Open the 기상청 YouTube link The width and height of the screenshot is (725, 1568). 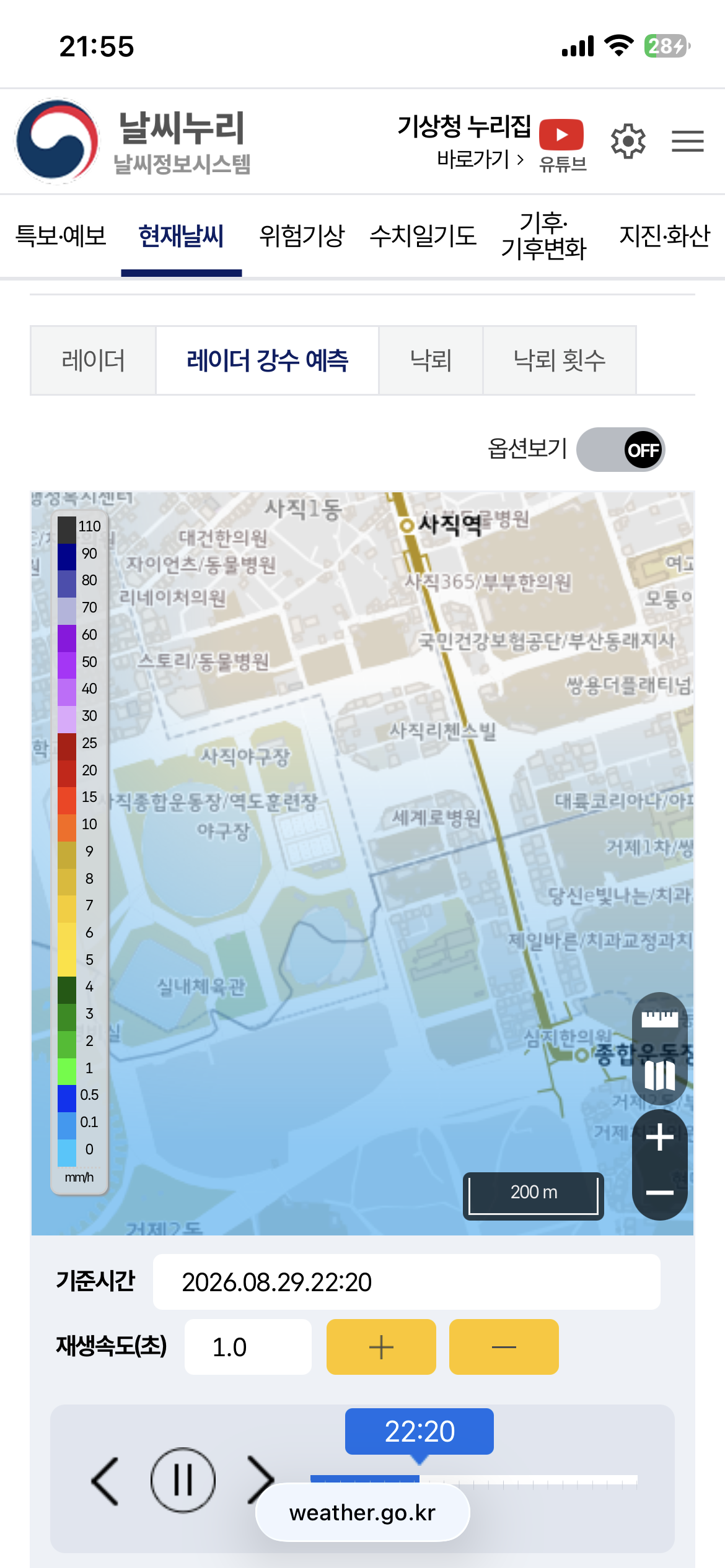(562, 145)
